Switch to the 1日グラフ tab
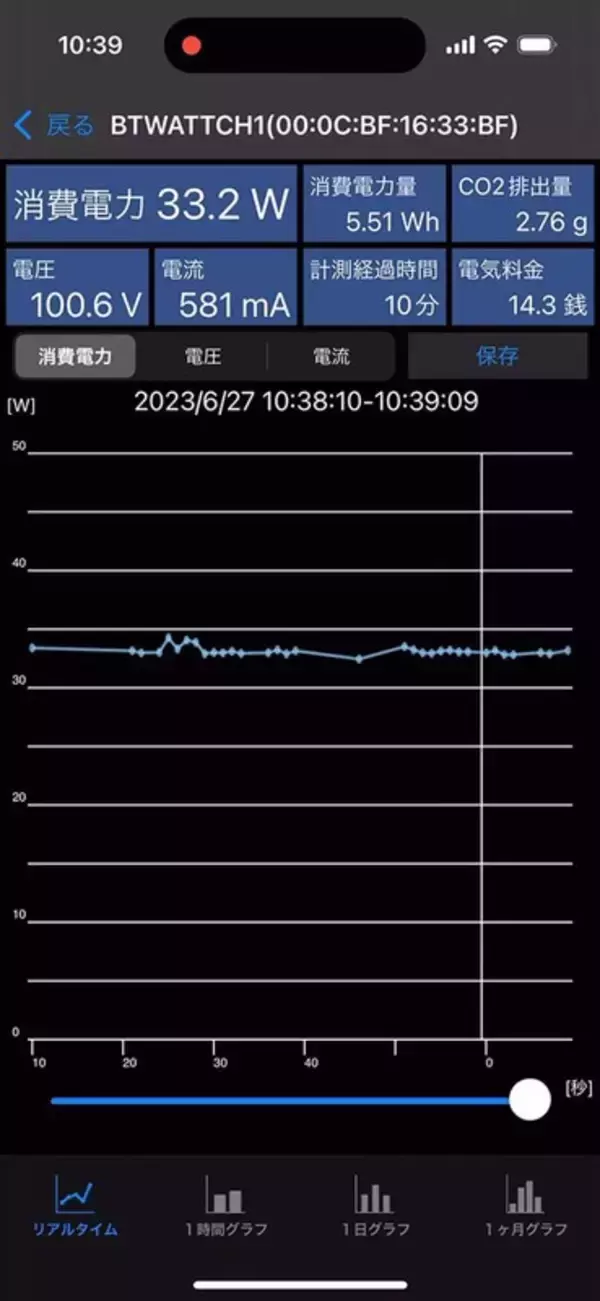Viewport: 600px width, 1301px height. pos(375,1206)
